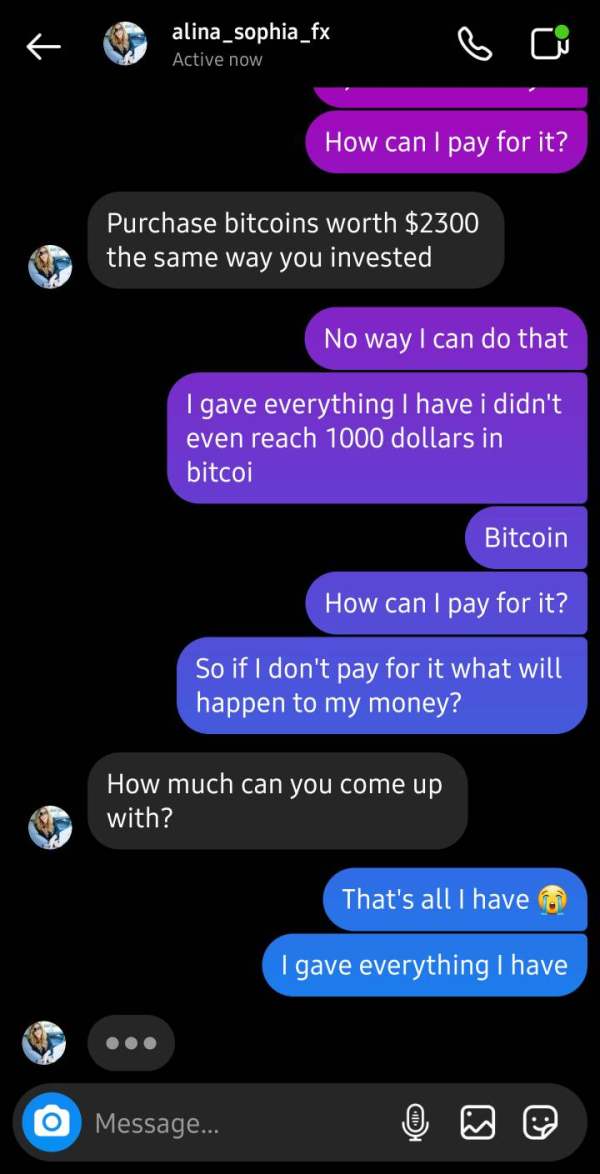Go back using the arrow
The height and width of the screenshot is (1174, 600).
pyautogui.click(x=43, y=46)
